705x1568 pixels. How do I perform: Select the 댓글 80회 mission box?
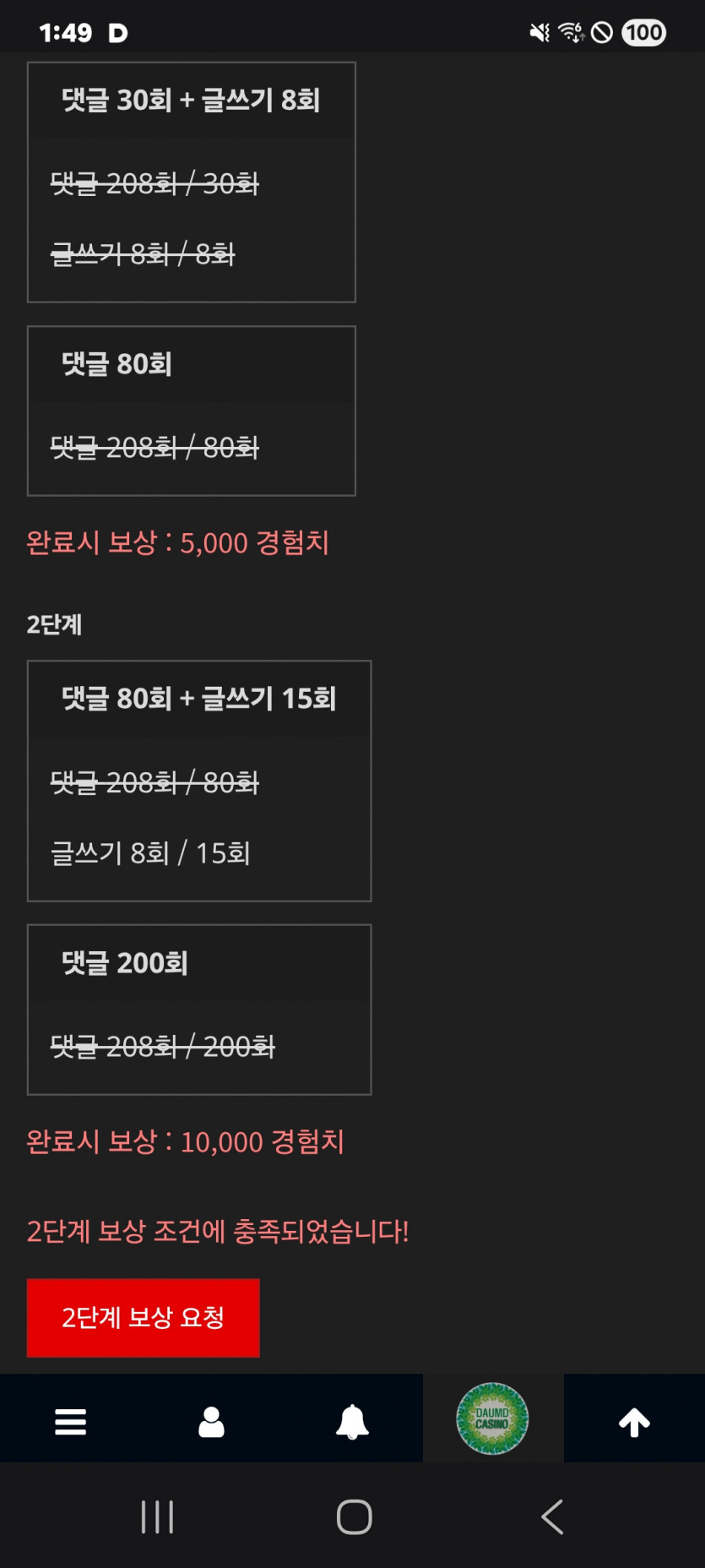point(192,409)
